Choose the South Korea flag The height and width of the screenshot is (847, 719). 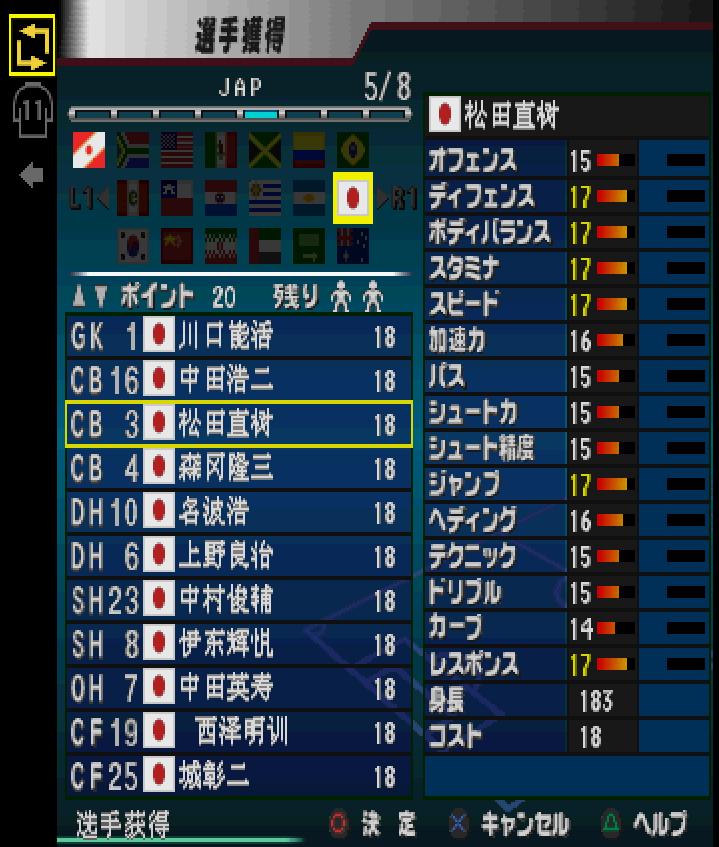coord(133,245)
